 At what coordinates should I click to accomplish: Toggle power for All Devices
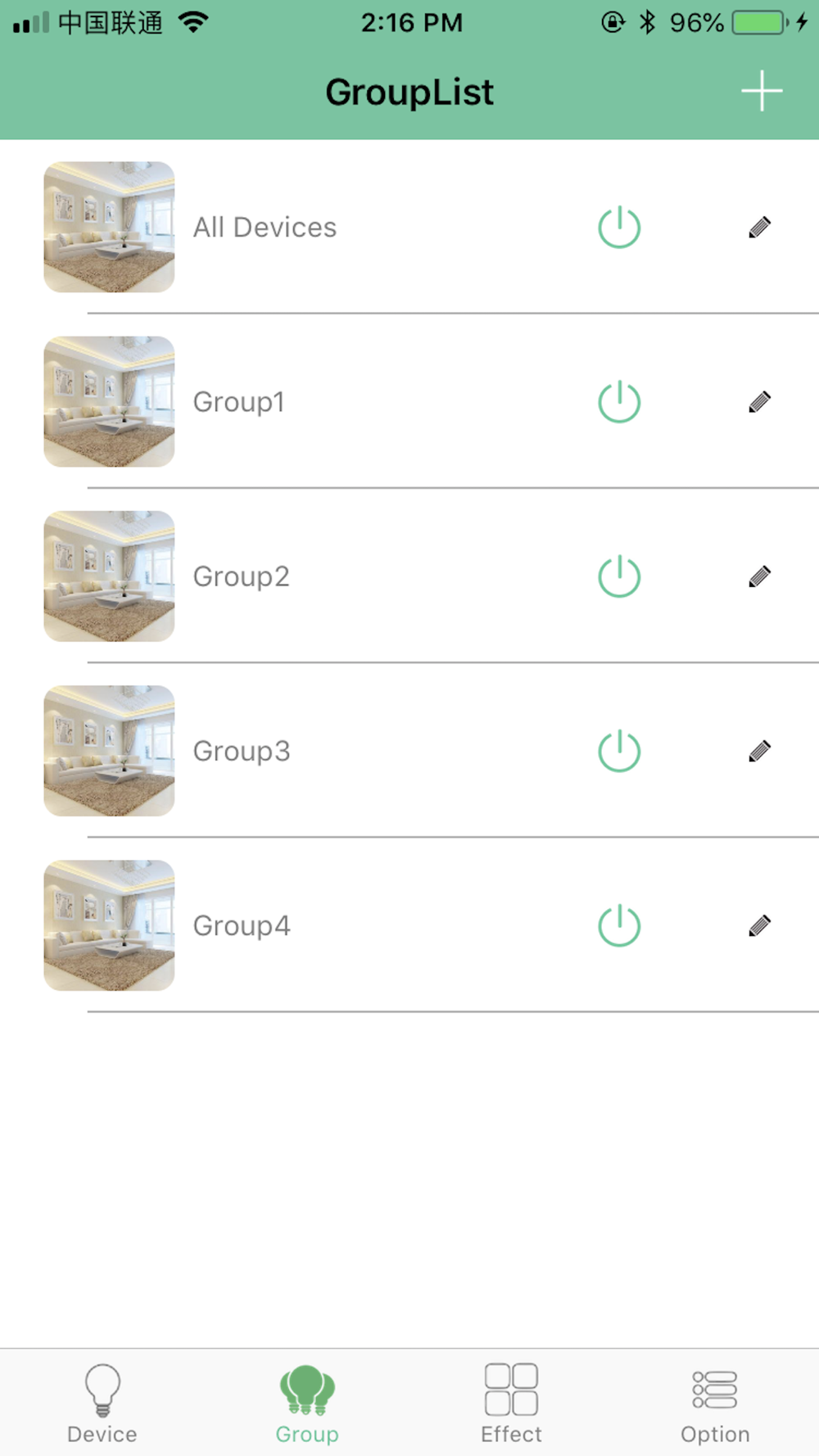619,227
